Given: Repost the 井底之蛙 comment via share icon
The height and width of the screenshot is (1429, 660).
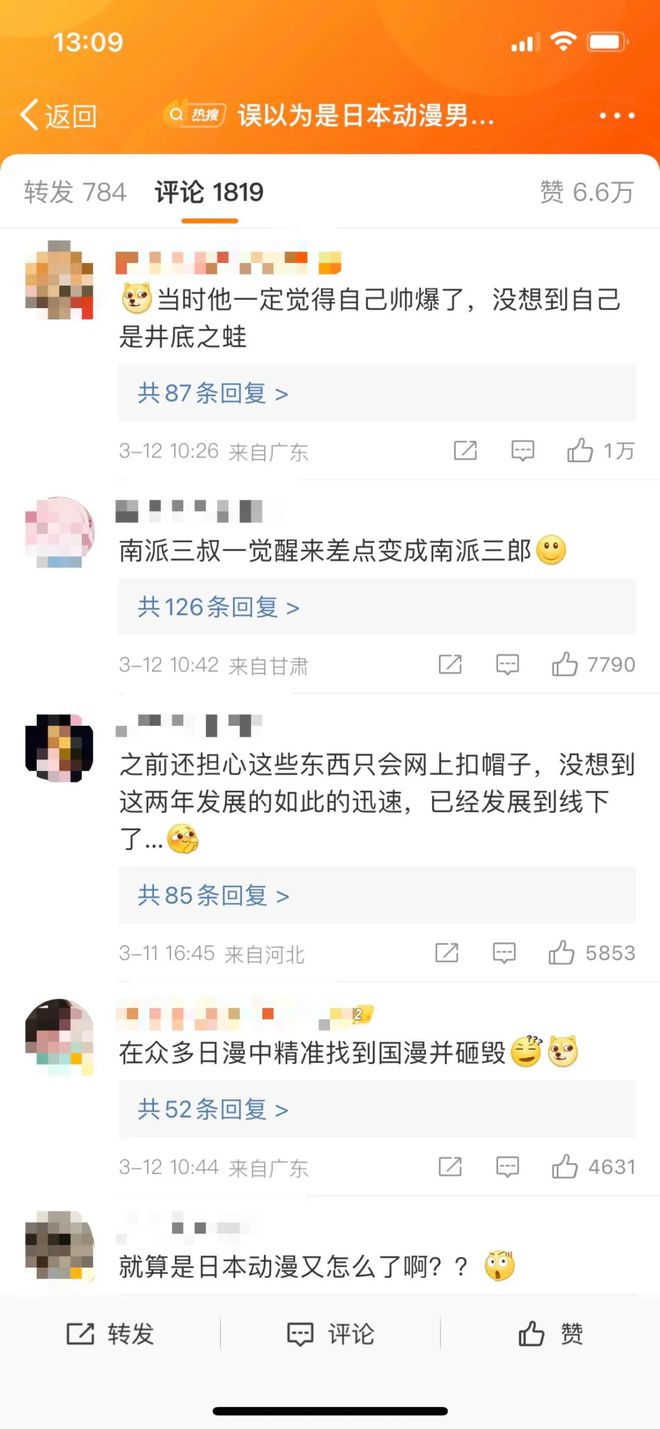Looking at the screenshot, I should 465,451.
